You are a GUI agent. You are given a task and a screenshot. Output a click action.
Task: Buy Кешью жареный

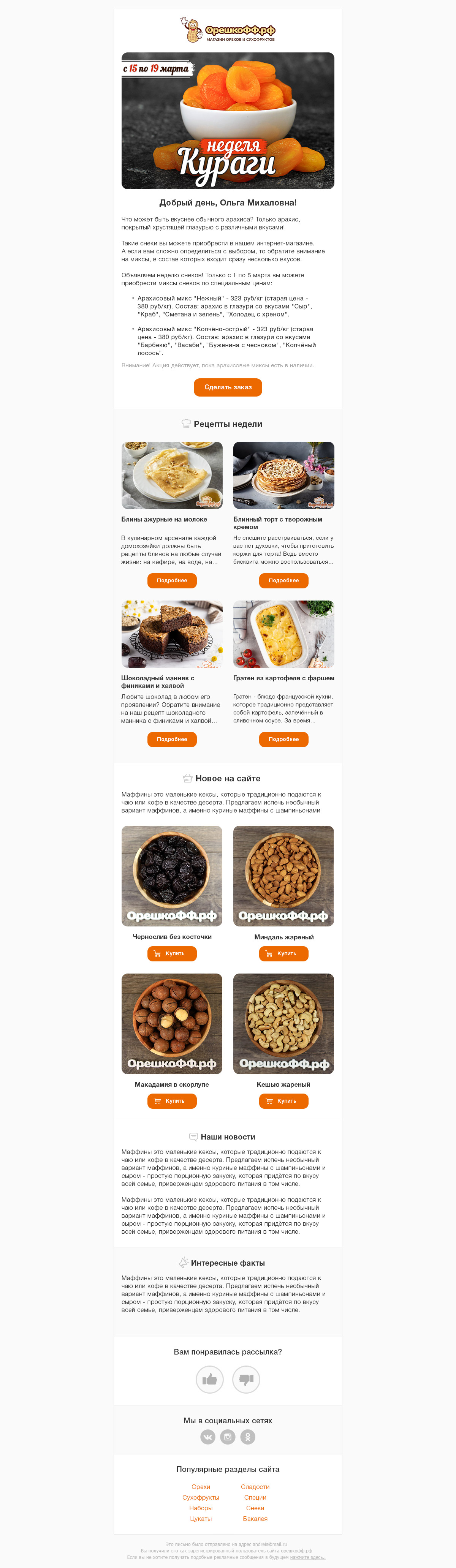point(284,1100)
